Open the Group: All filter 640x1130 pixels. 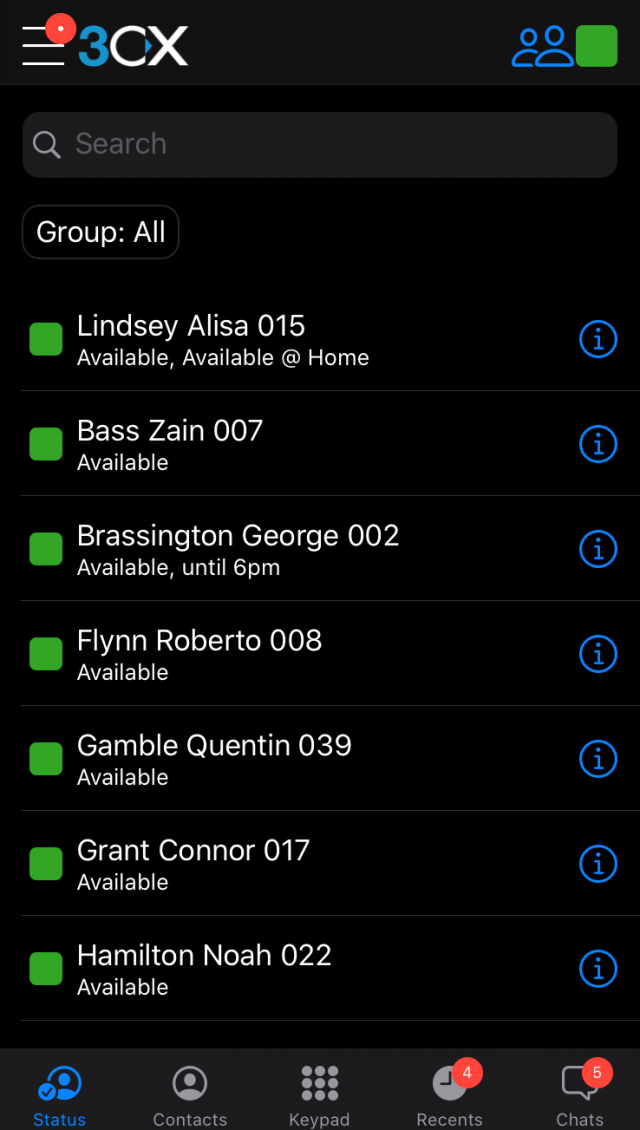101,232
